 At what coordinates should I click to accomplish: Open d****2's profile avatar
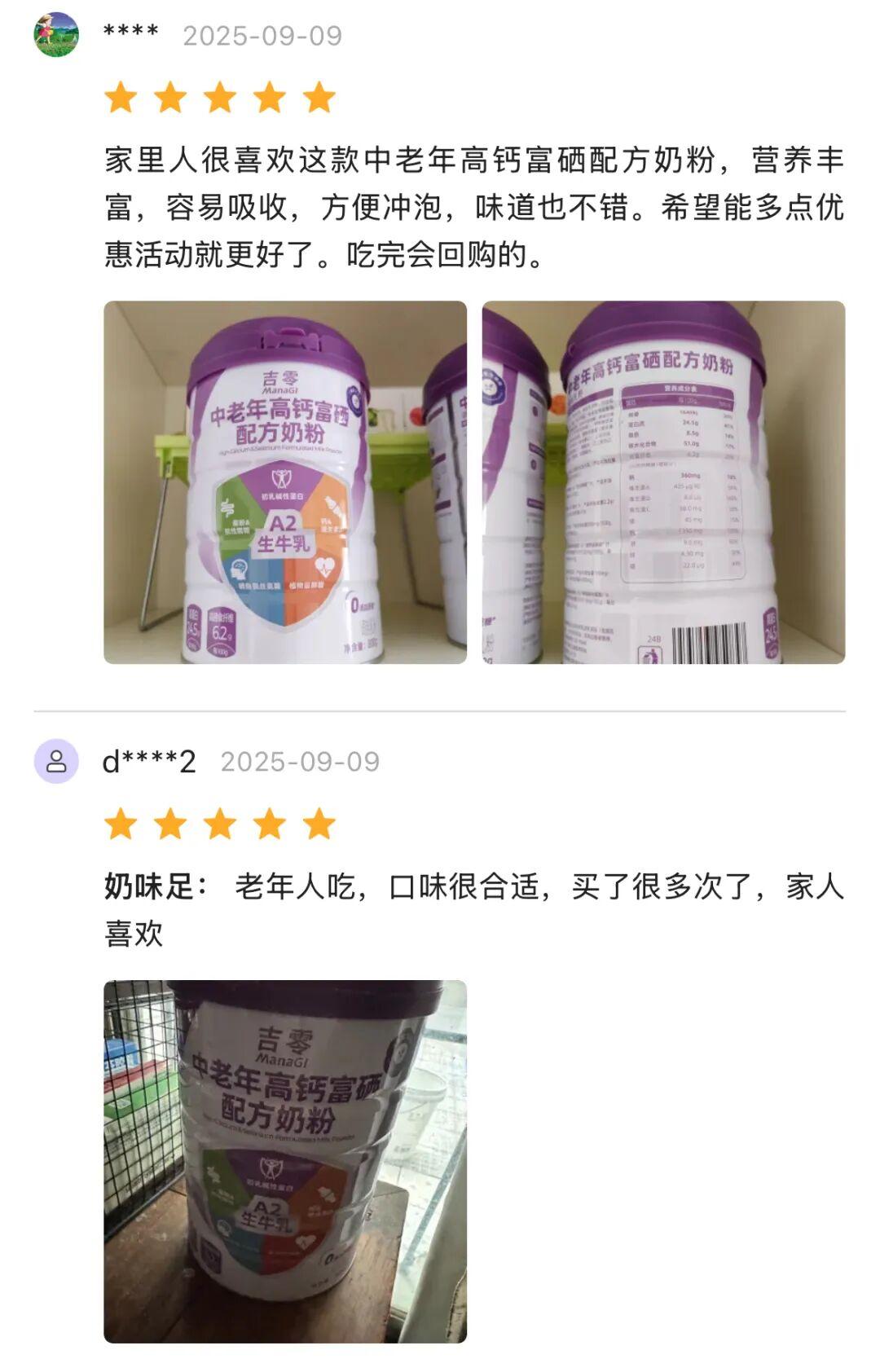56,761
